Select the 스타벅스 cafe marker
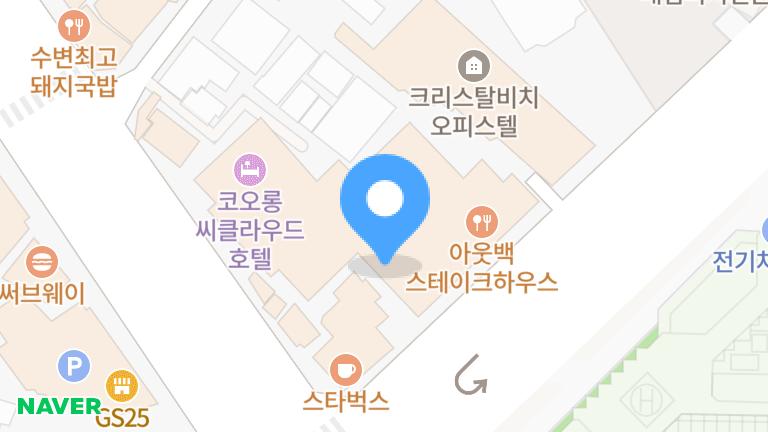 (x=345, y=369)
